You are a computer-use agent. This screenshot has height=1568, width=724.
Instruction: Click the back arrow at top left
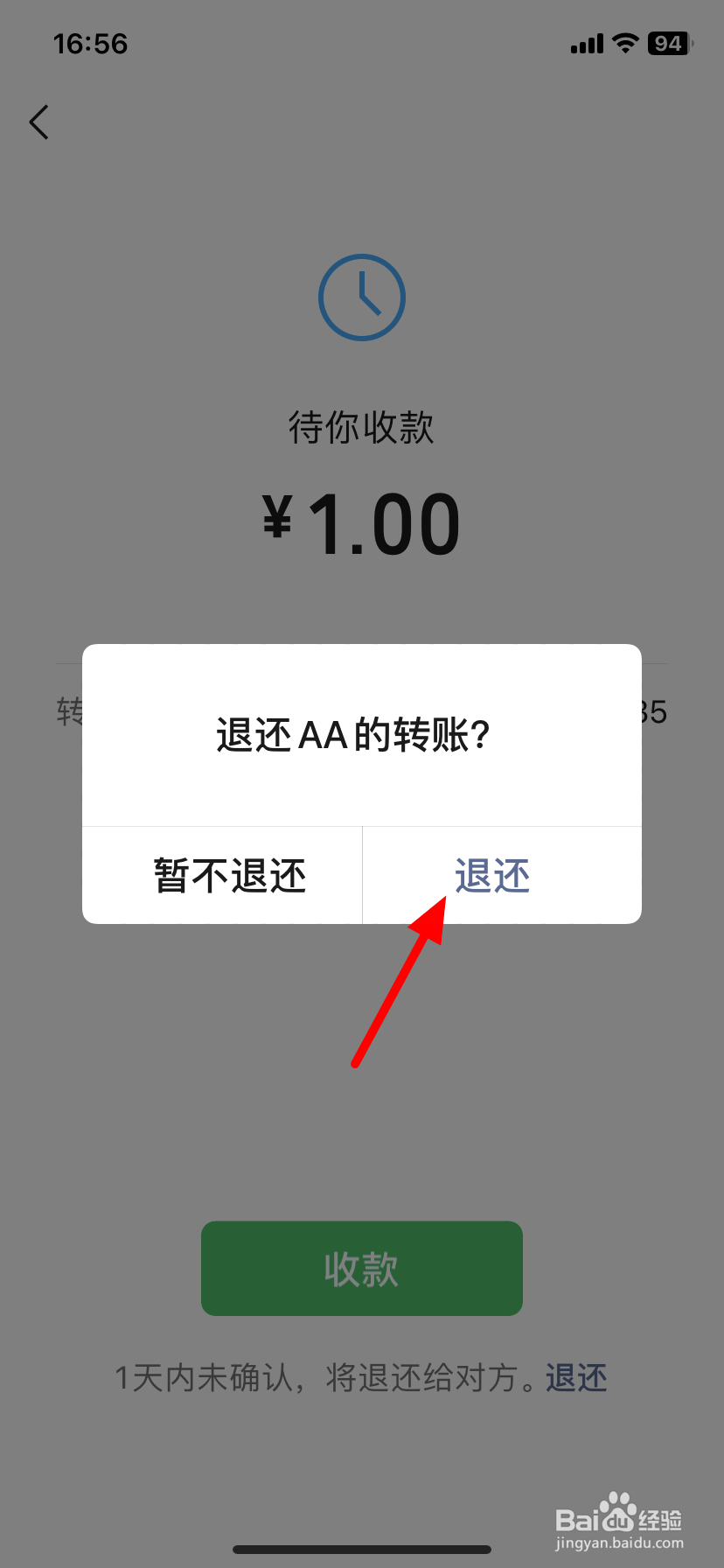click(38, 122)
